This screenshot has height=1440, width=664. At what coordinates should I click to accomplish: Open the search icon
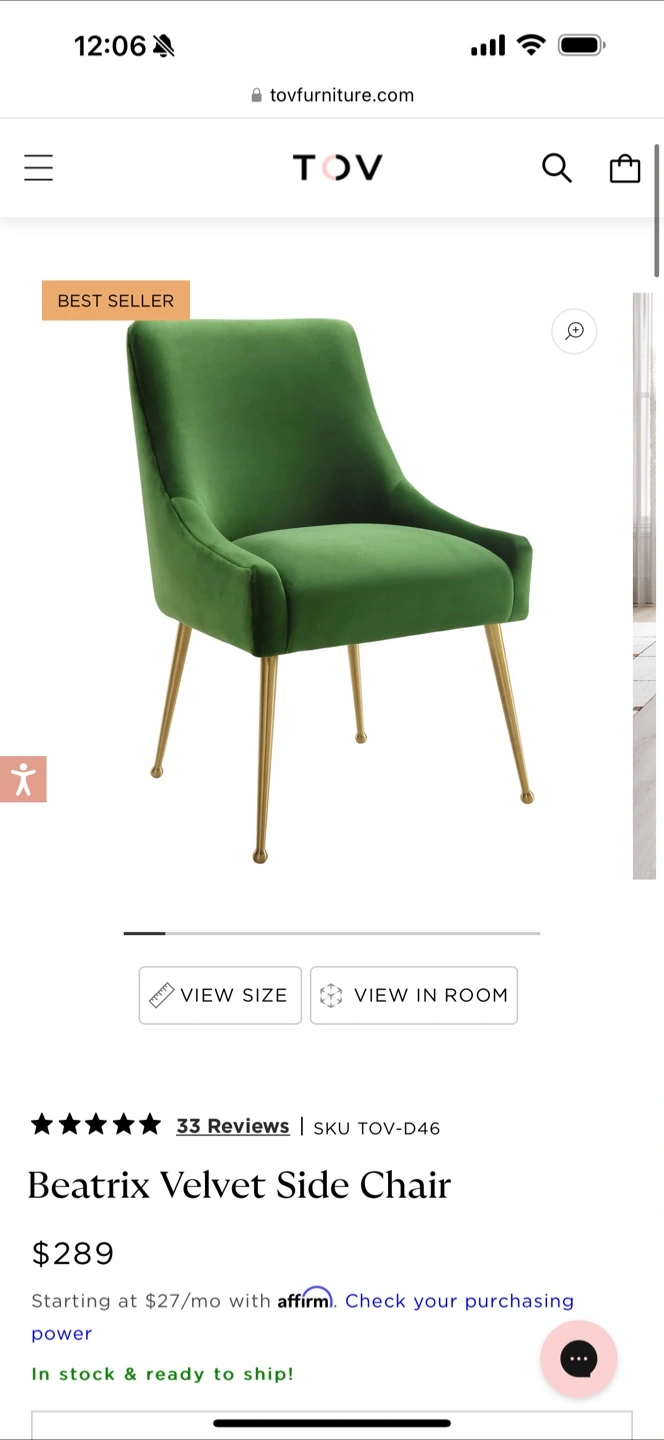(557, 167)
